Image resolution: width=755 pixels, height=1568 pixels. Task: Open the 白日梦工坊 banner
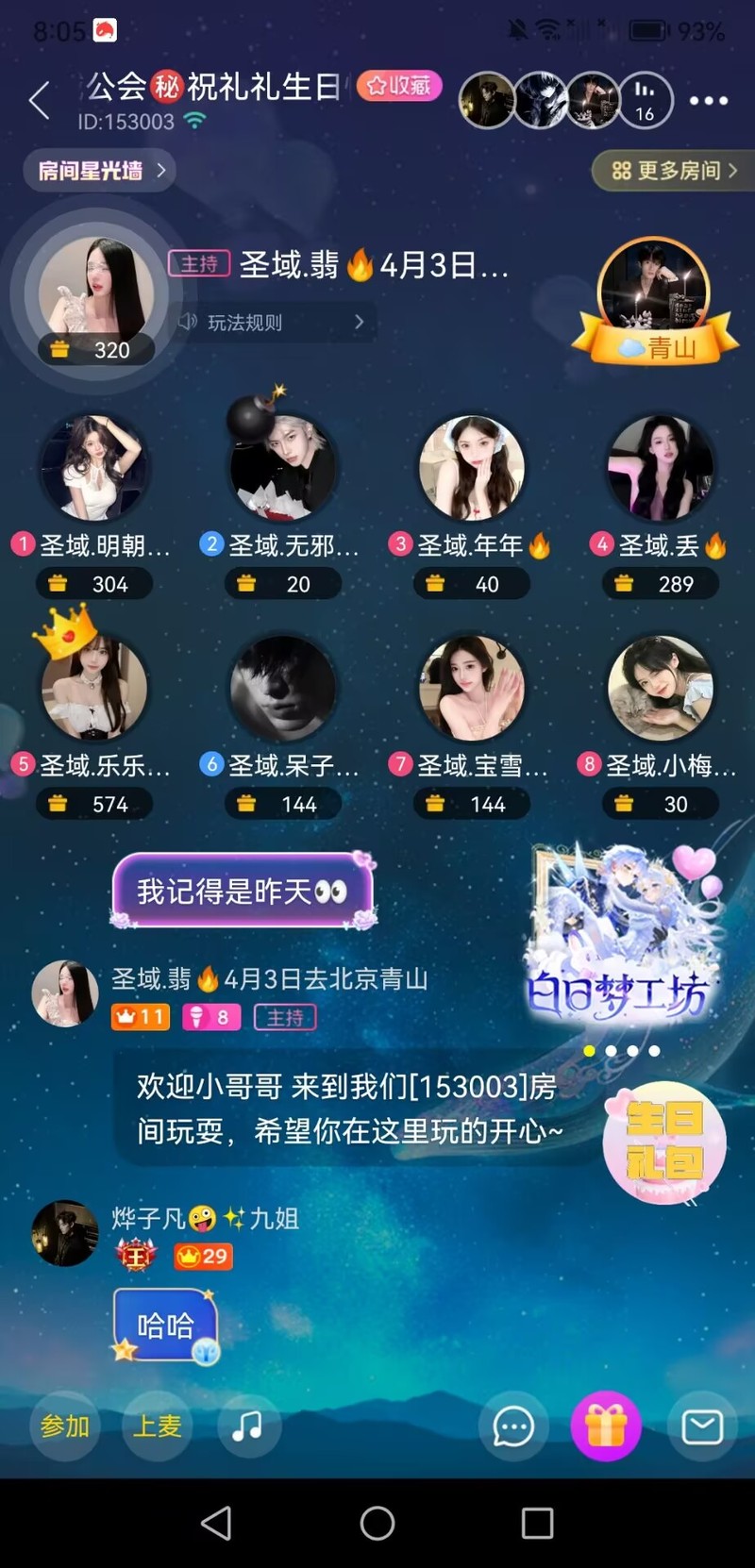coord(622,934)
